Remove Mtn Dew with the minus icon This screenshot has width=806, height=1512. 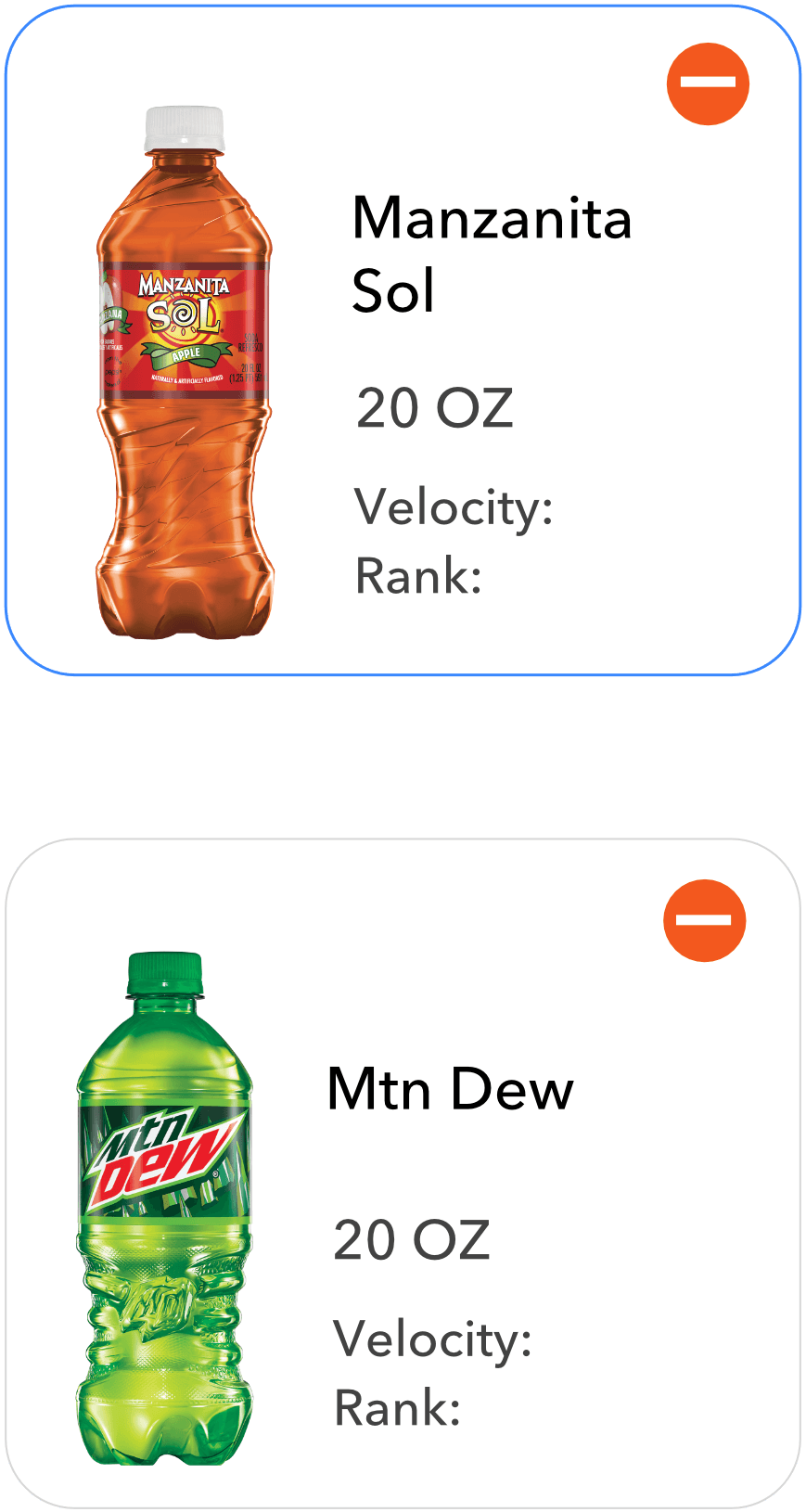point(704,920)
